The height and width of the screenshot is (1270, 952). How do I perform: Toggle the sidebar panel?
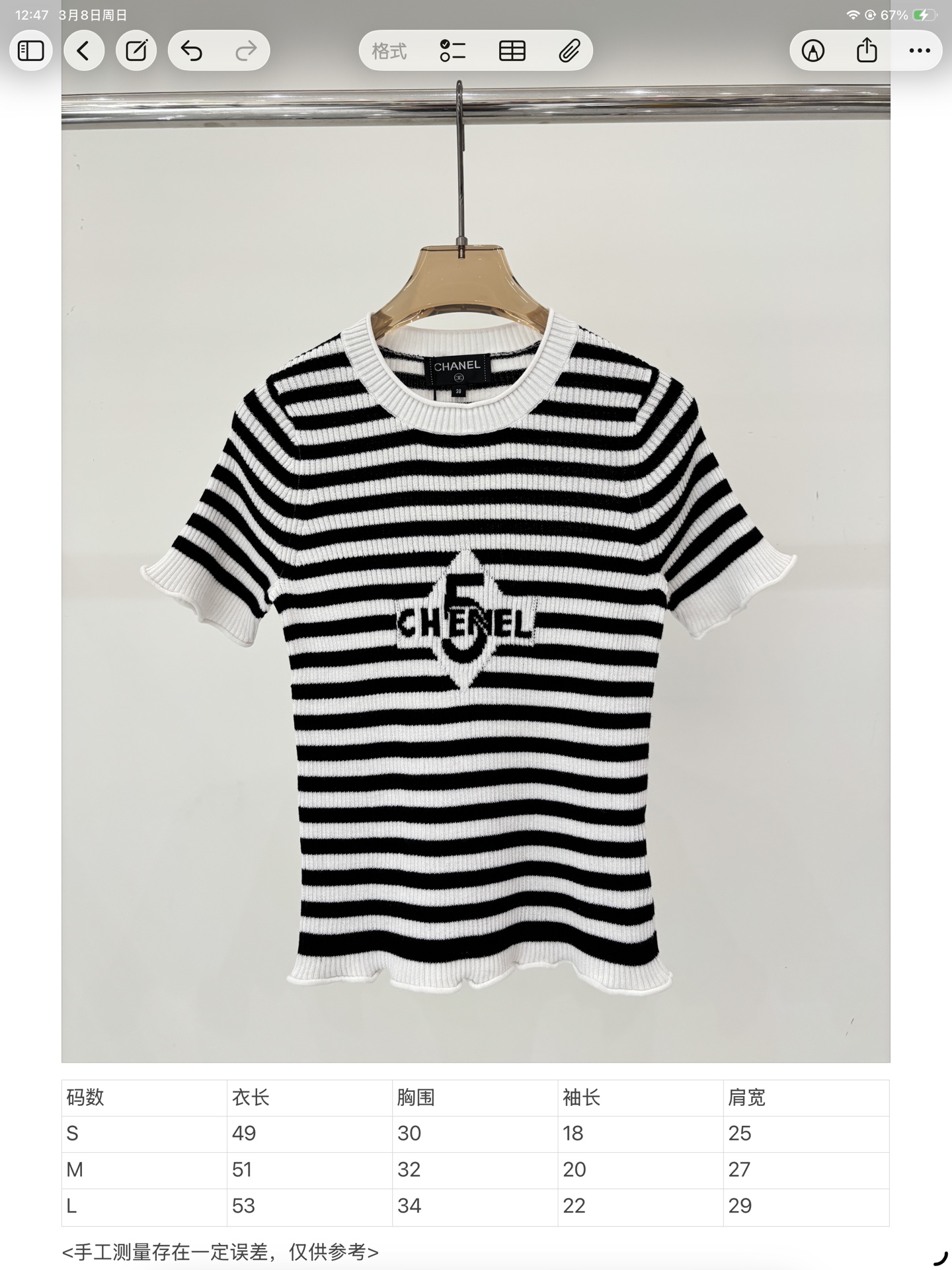tap(30, 51)
